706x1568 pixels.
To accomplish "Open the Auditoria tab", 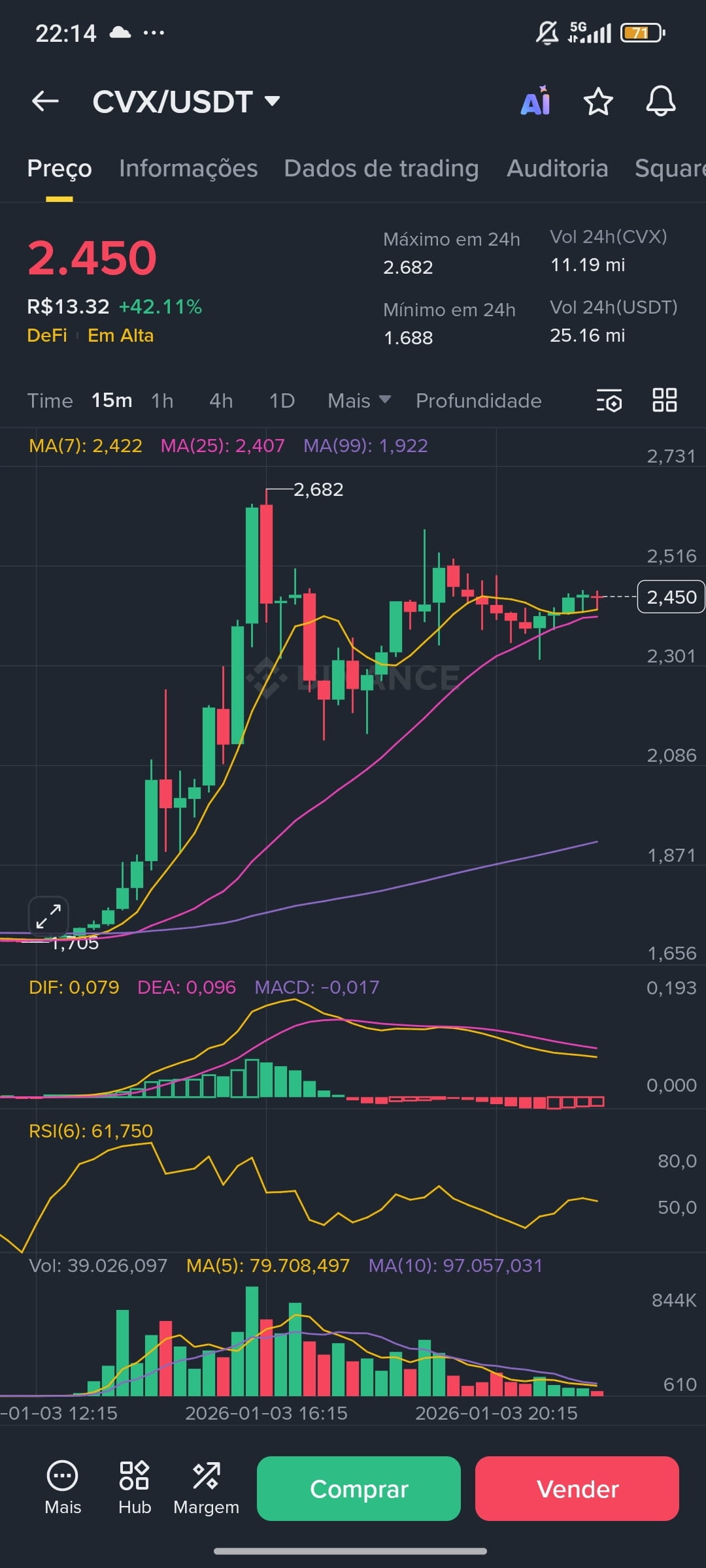I will coord(557,169).
